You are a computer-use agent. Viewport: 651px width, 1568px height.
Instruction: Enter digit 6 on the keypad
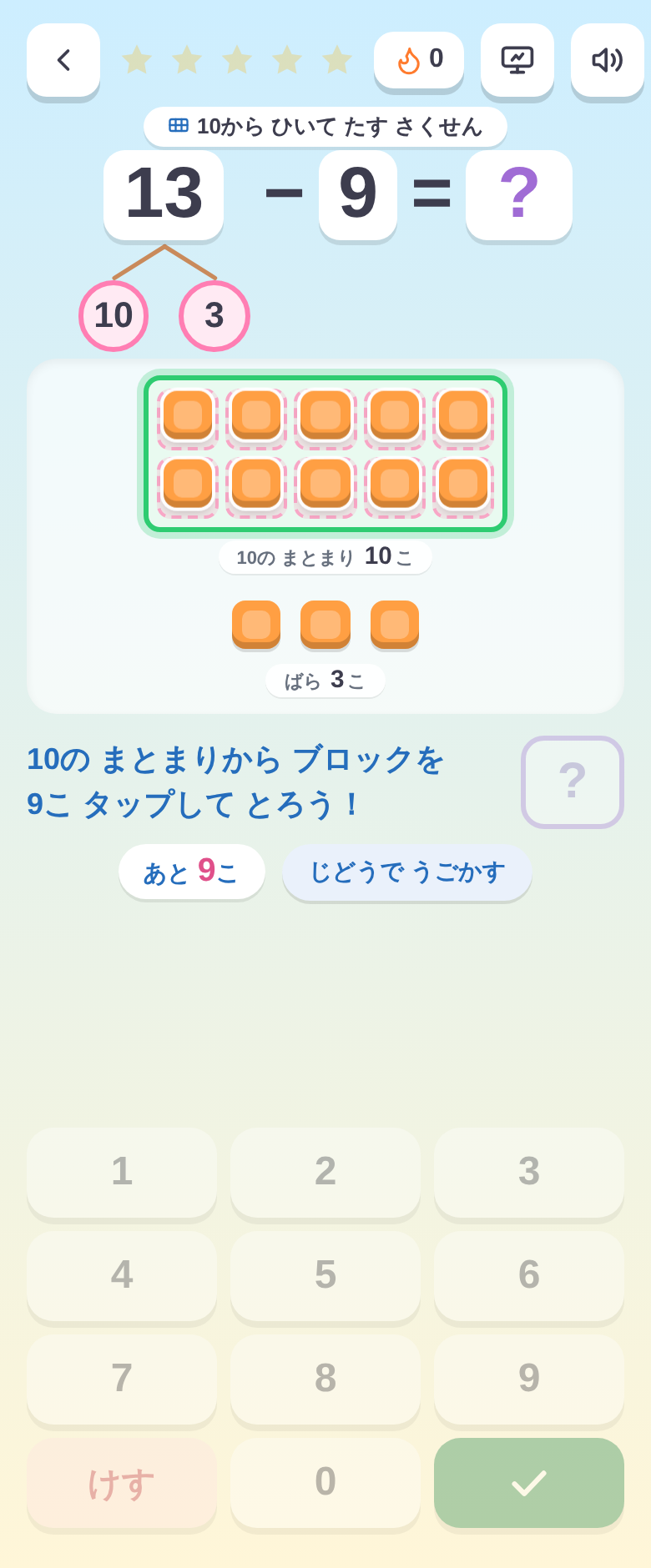pos(529,1275)
